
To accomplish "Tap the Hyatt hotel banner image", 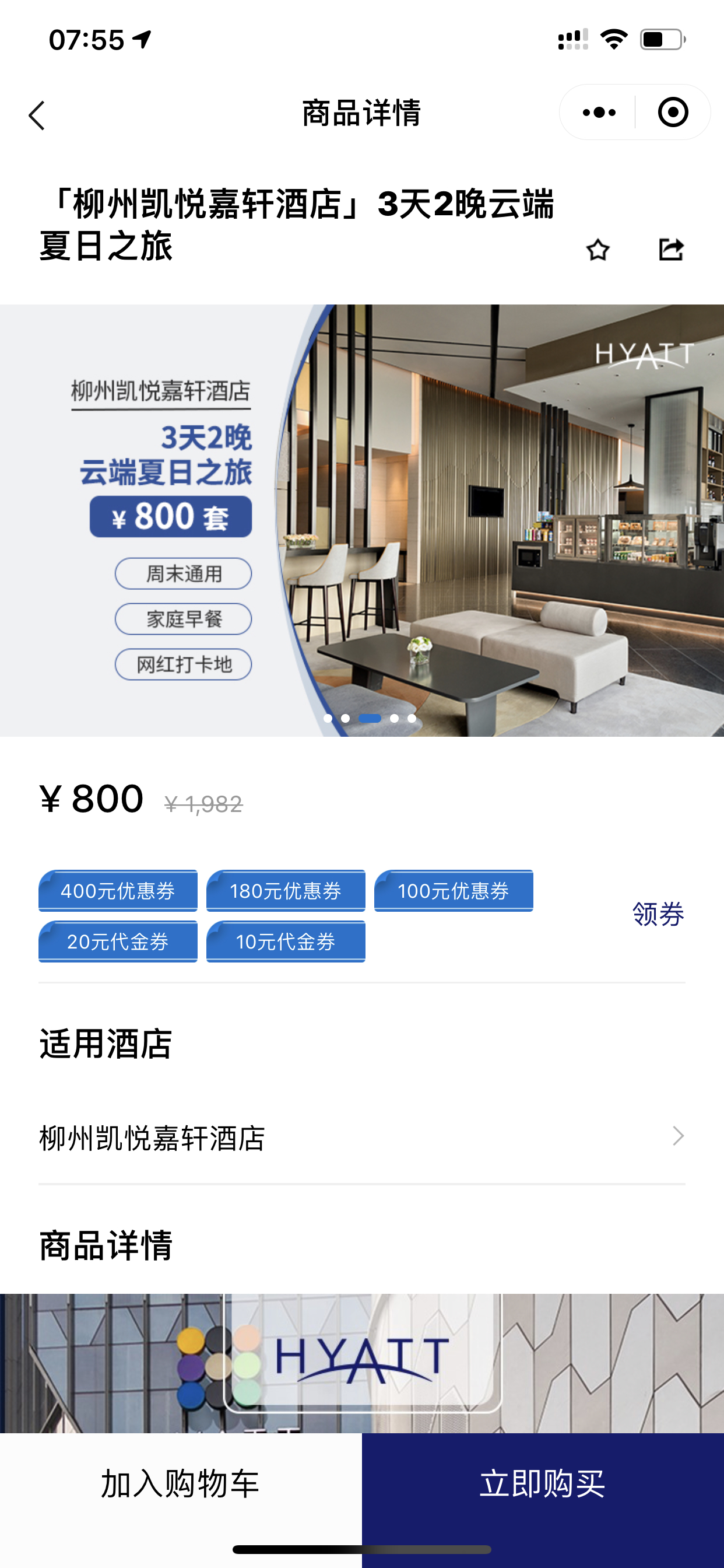I will click(362, 520).
